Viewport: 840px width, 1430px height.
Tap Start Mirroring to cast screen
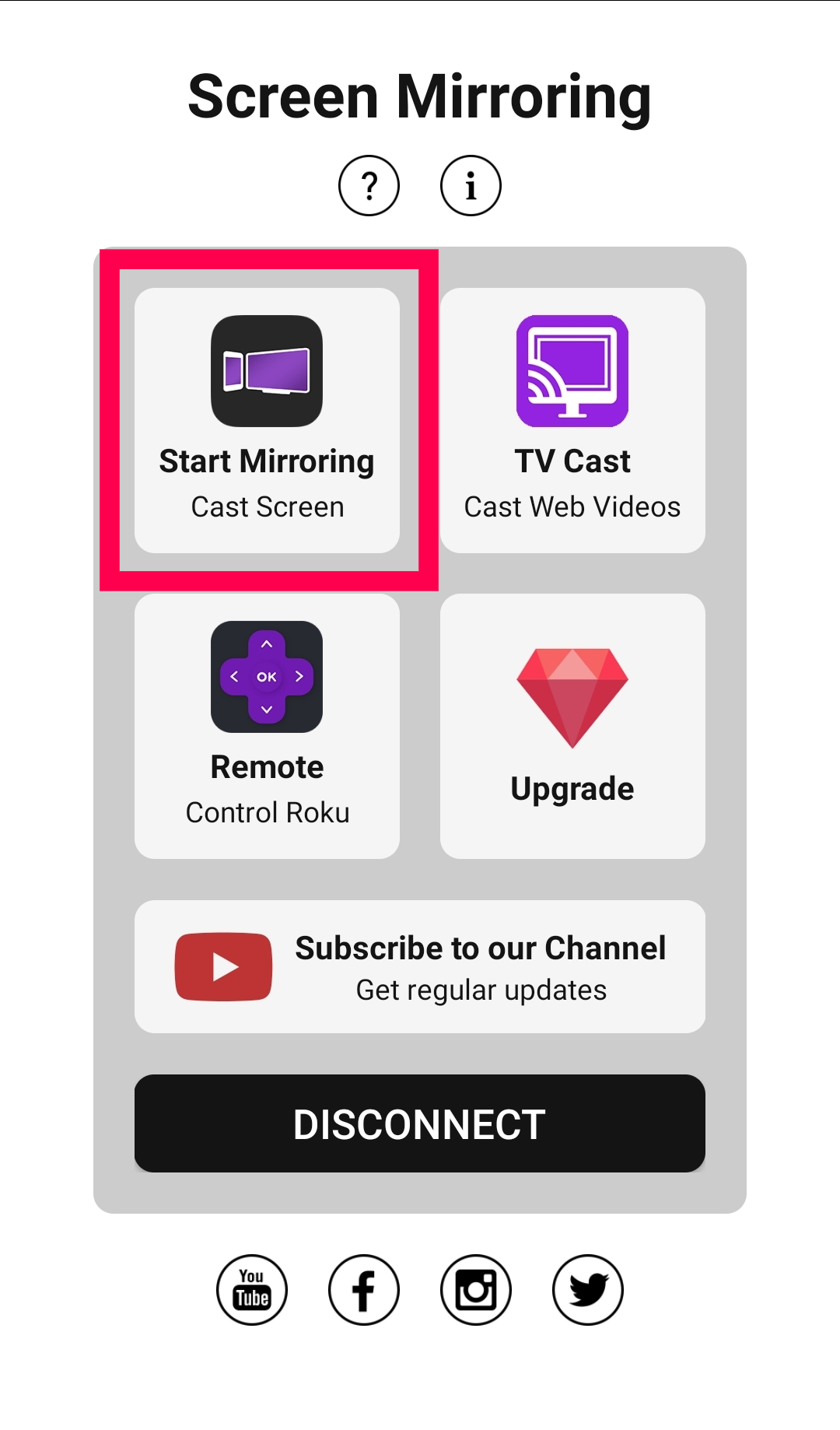coord(267,420)
